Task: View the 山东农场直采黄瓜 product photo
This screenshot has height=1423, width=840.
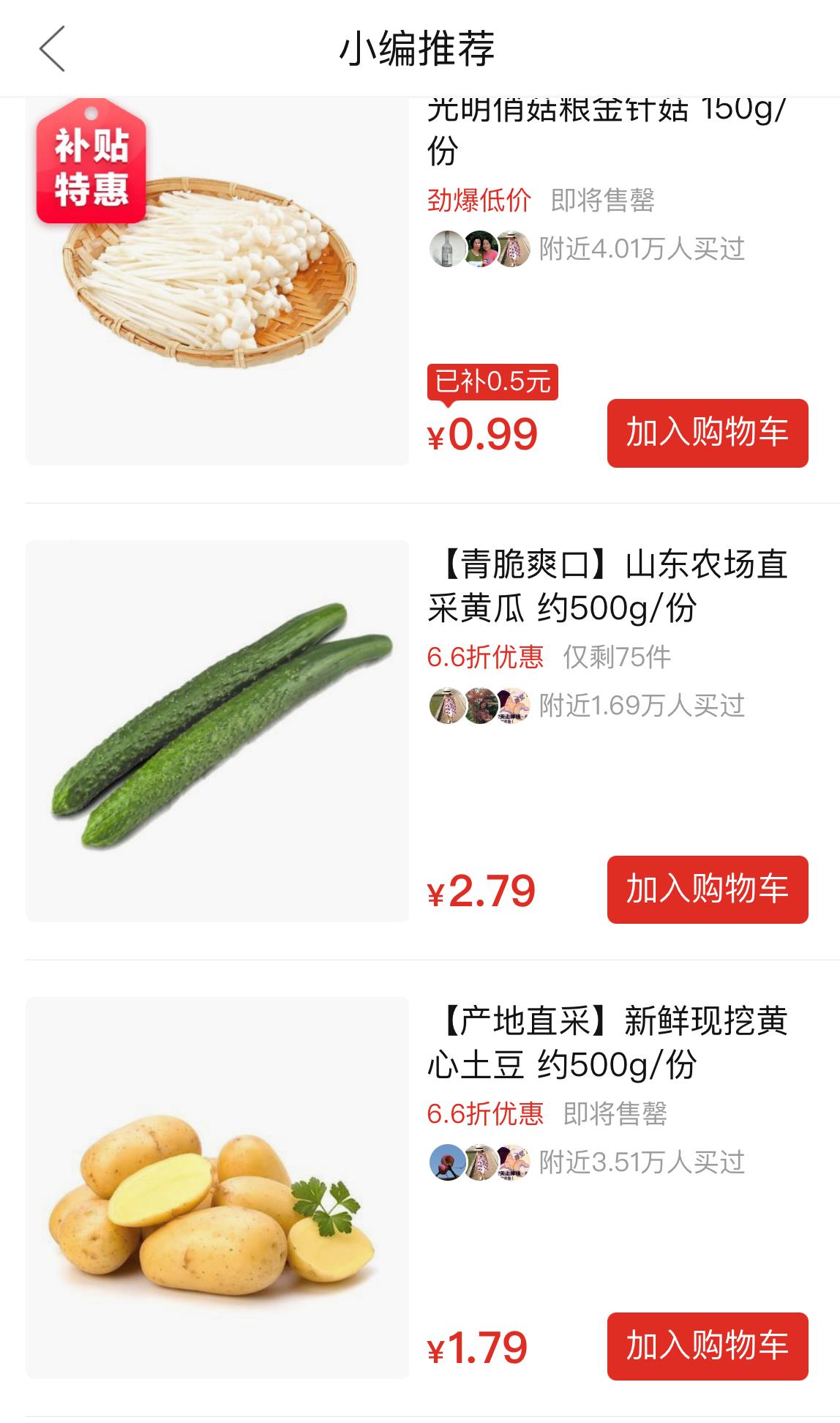Action: 217,731
